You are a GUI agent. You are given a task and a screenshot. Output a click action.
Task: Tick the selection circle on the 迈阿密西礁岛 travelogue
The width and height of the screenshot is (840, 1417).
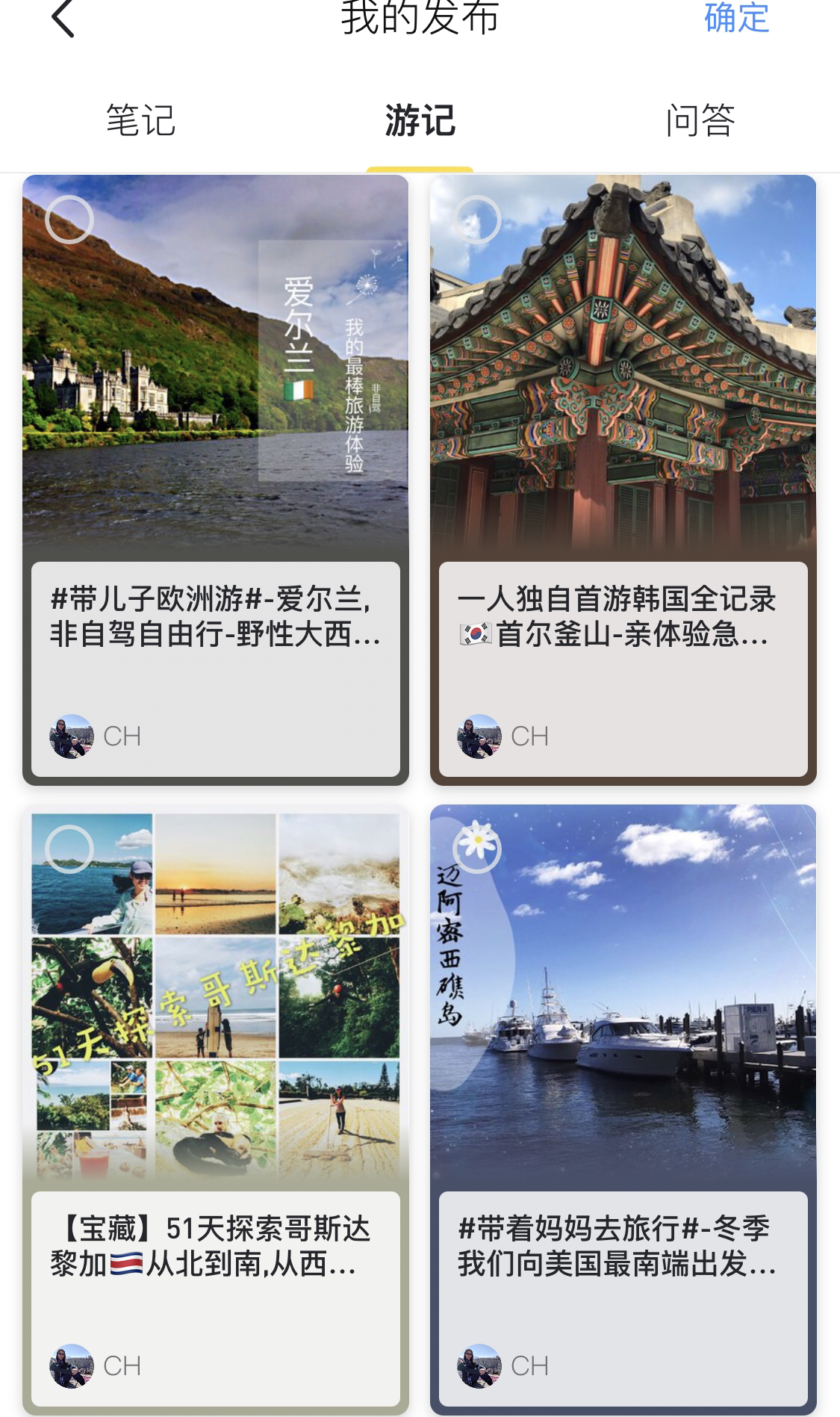[x=477, y=849]
